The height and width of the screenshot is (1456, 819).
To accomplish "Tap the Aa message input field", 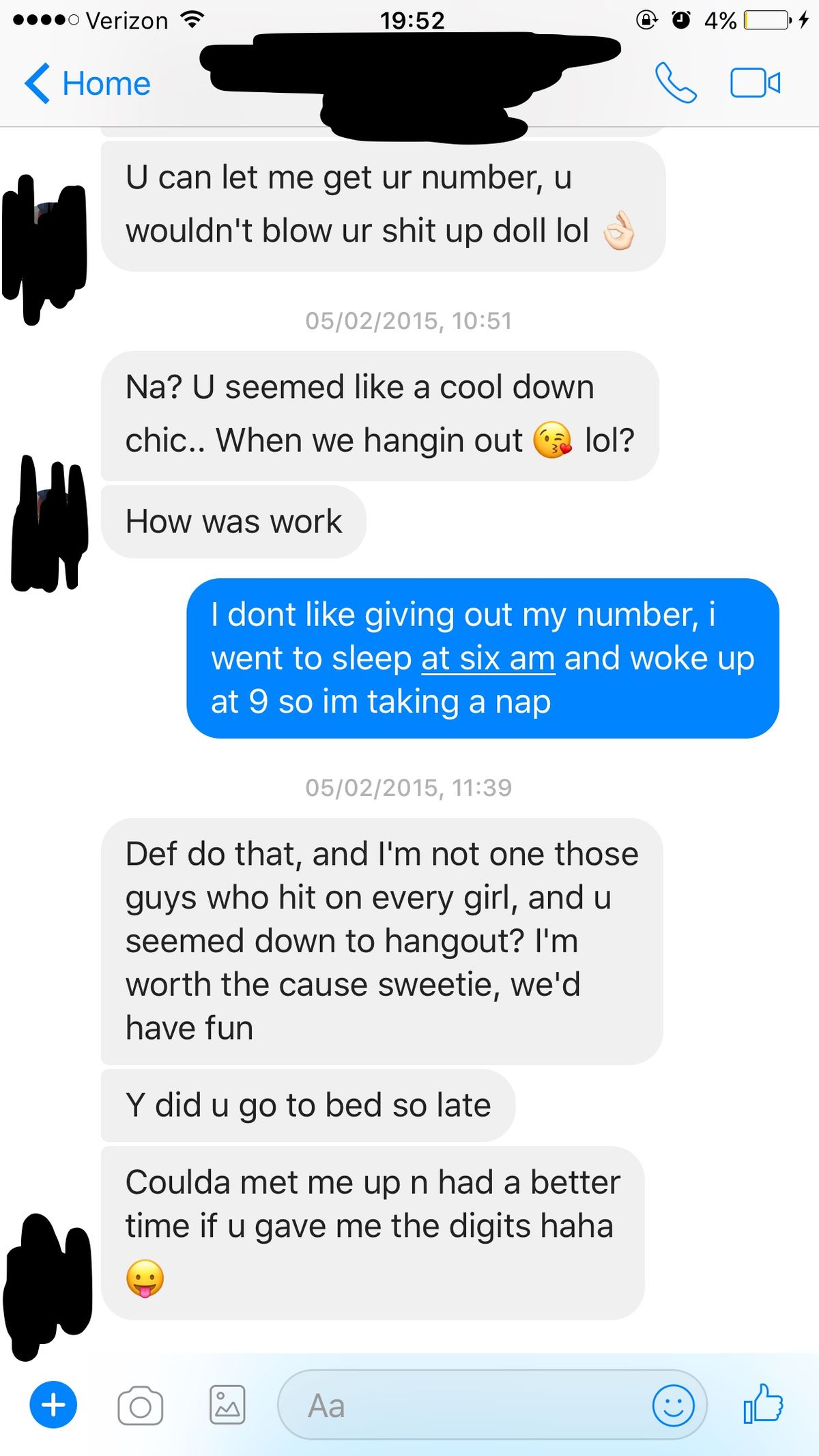I will 464,1405.
